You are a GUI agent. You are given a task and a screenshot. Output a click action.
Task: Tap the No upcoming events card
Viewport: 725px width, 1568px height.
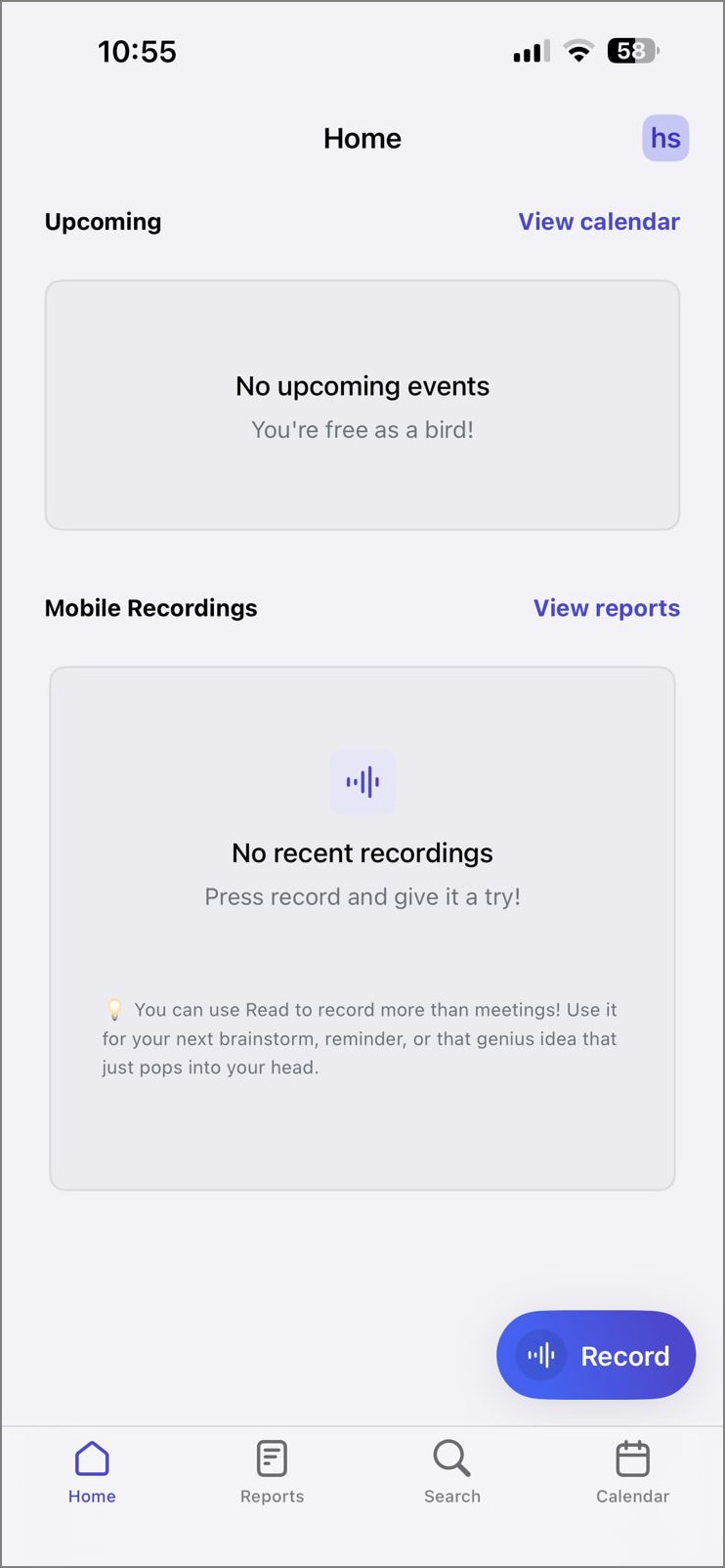pos(362,405)
